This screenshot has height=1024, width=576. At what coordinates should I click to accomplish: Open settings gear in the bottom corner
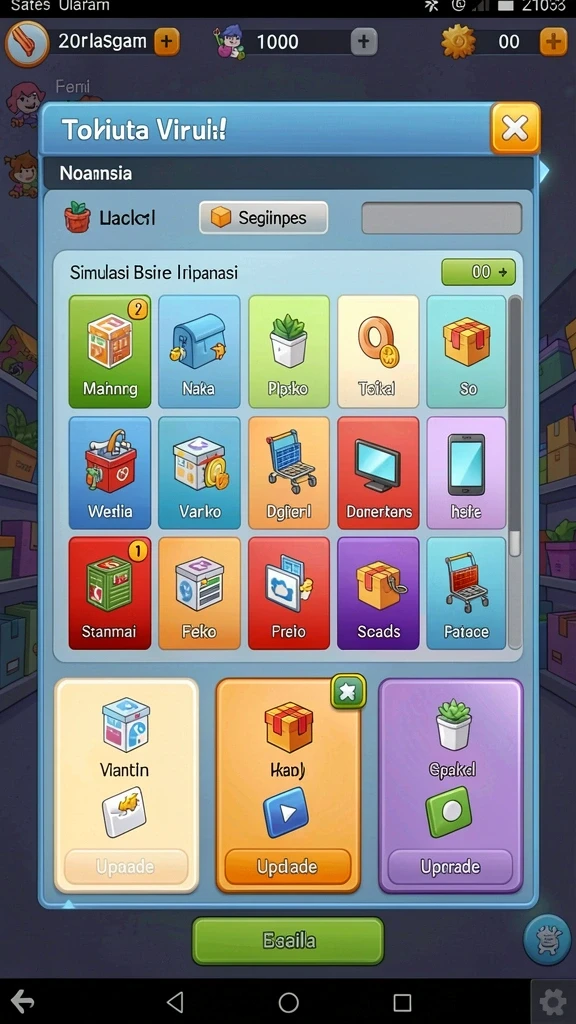pos(552,1002)
